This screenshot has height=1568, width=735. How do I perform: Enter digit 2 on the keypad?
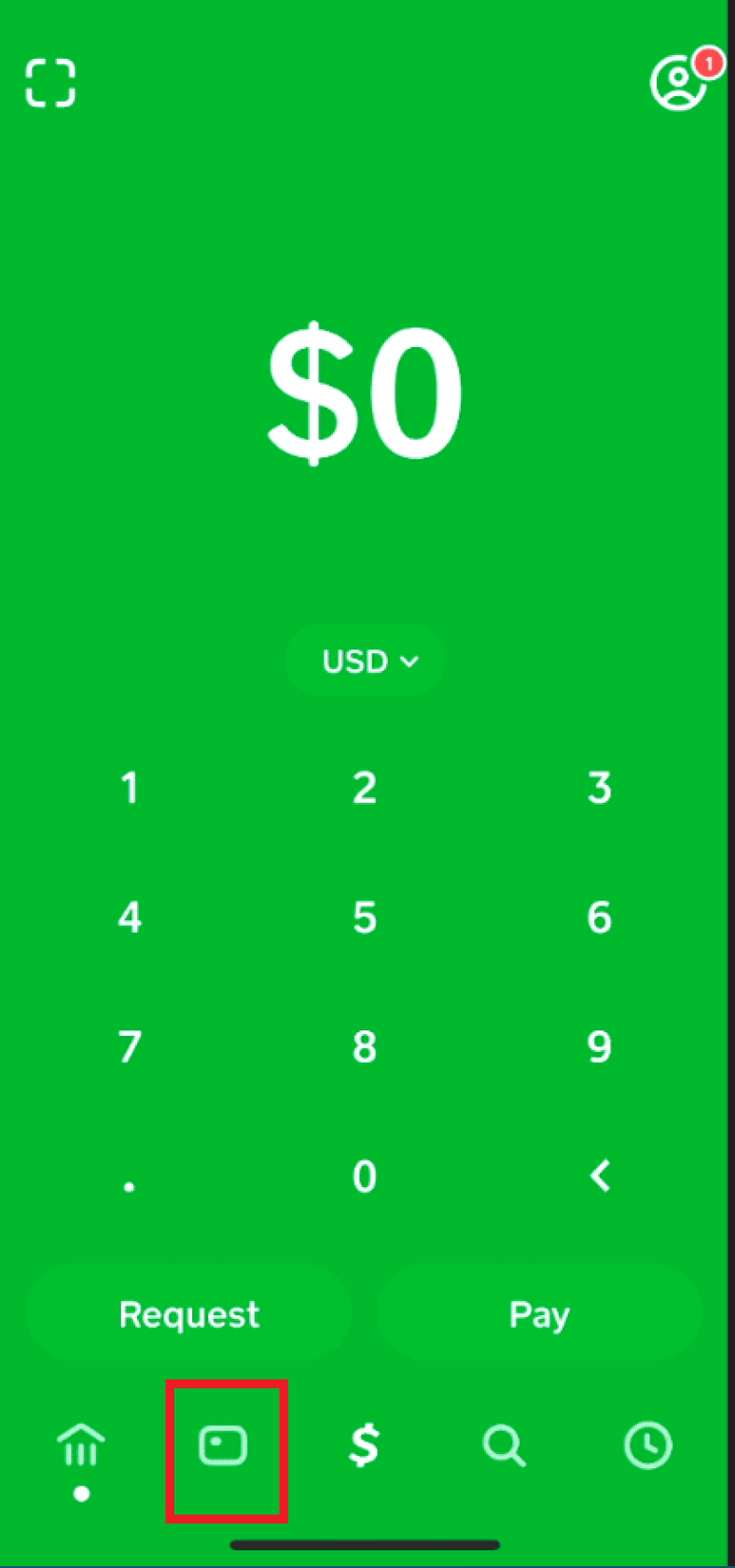pyautogui.click(x=365, y=788)
